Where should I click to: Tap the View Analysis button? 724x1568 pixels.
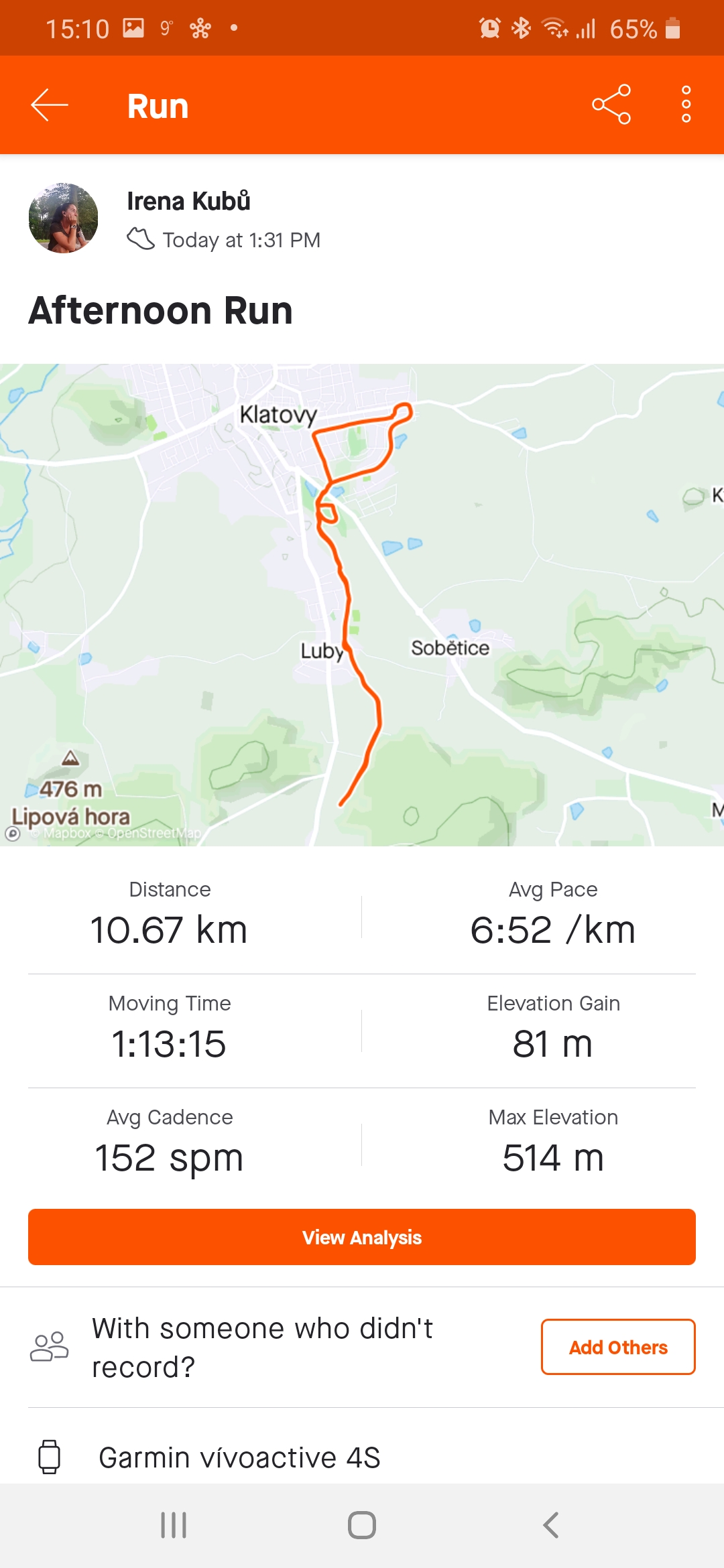point(362,1237)
